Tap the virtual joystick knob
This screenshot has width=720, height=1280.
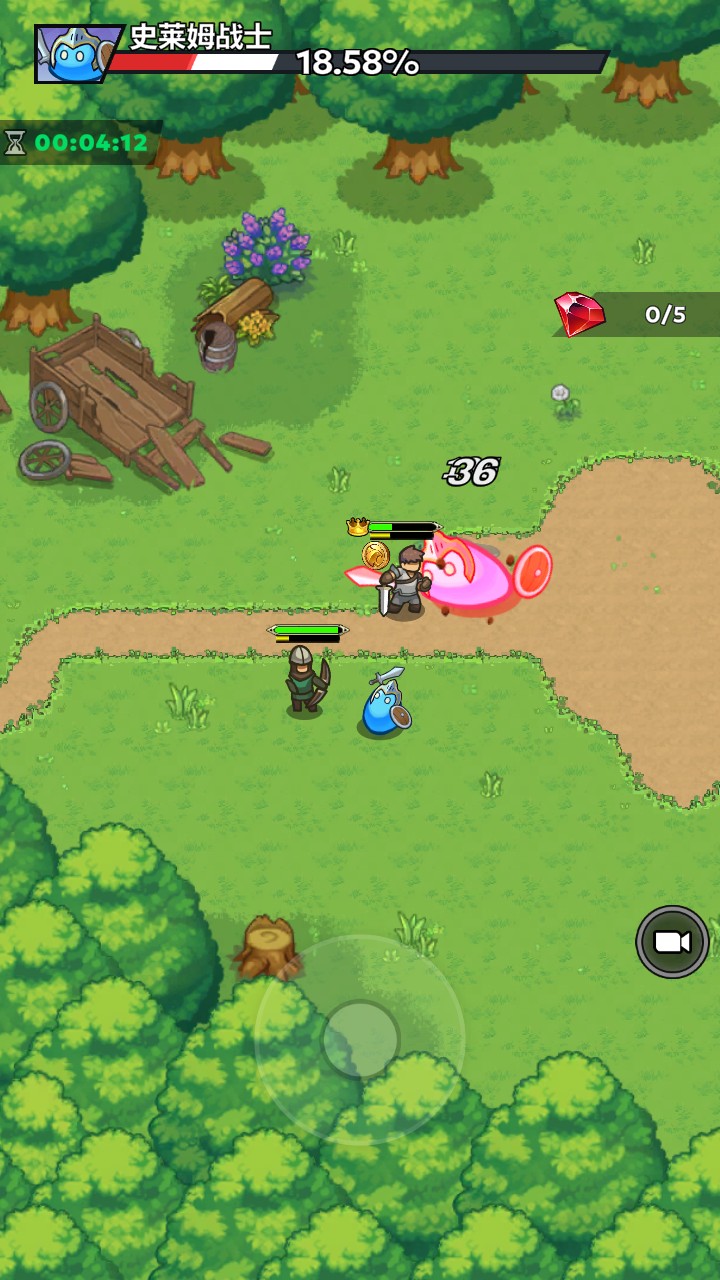[360, 1039]
